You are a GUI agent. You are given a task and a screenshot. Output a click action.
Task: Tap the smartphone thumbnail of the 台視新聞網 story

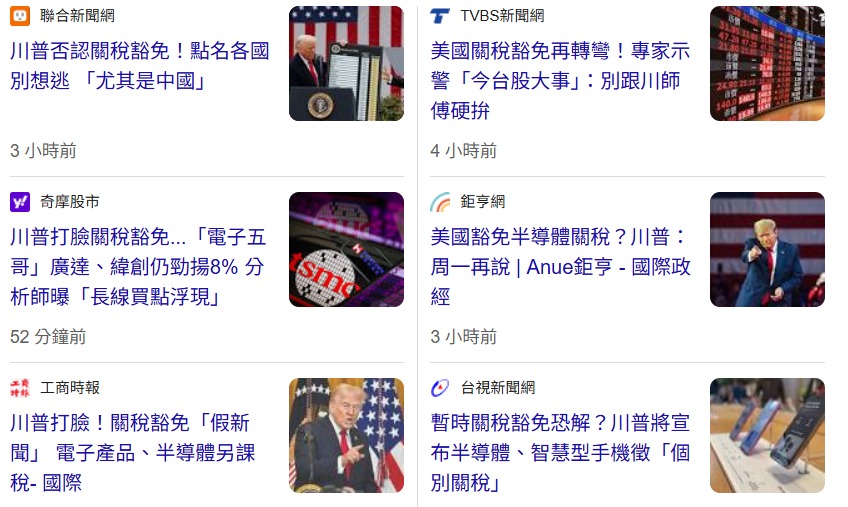point(767,435)
